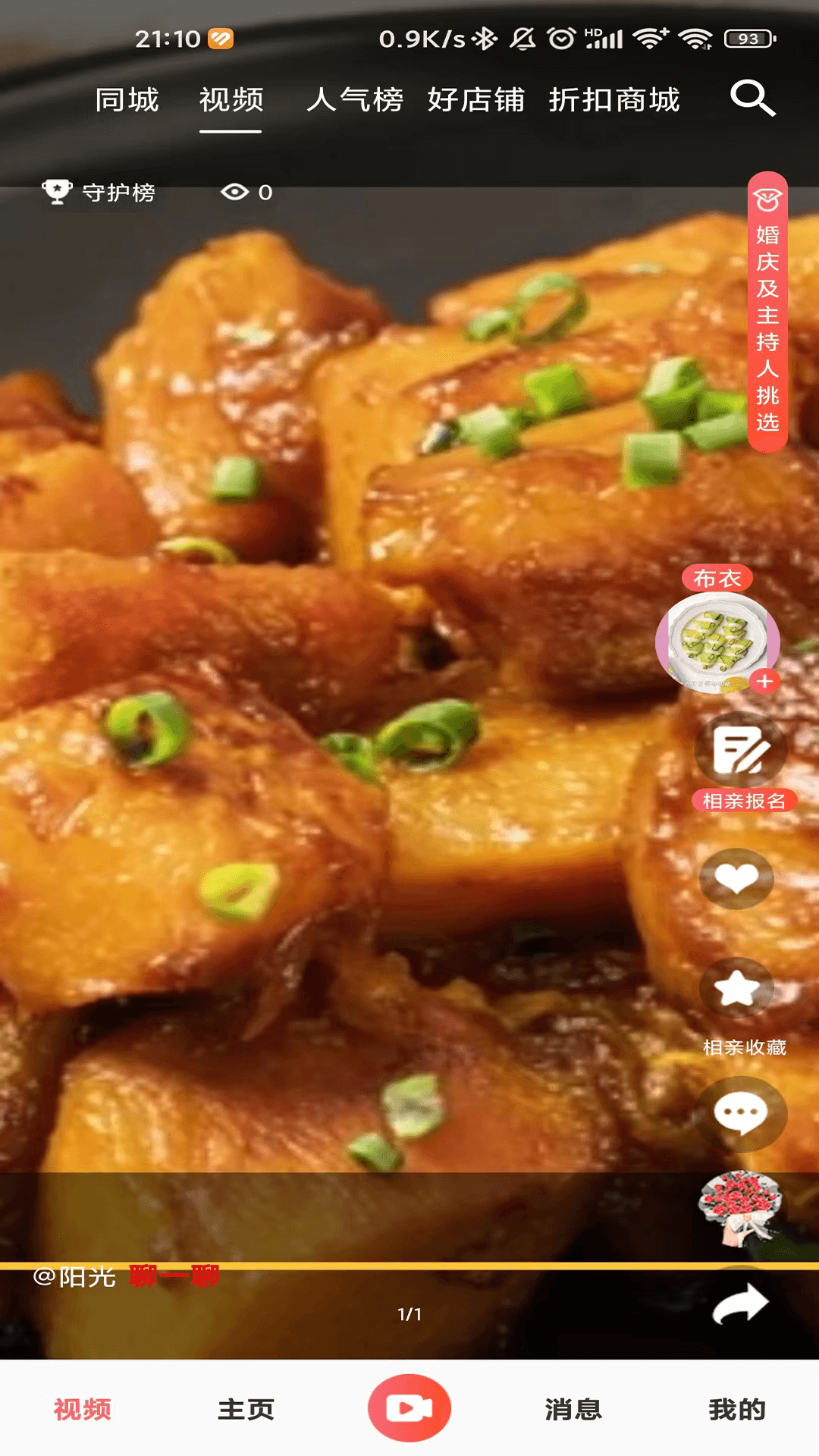Open the comments bubble

pyautogui.click(x=740, y=1113)
